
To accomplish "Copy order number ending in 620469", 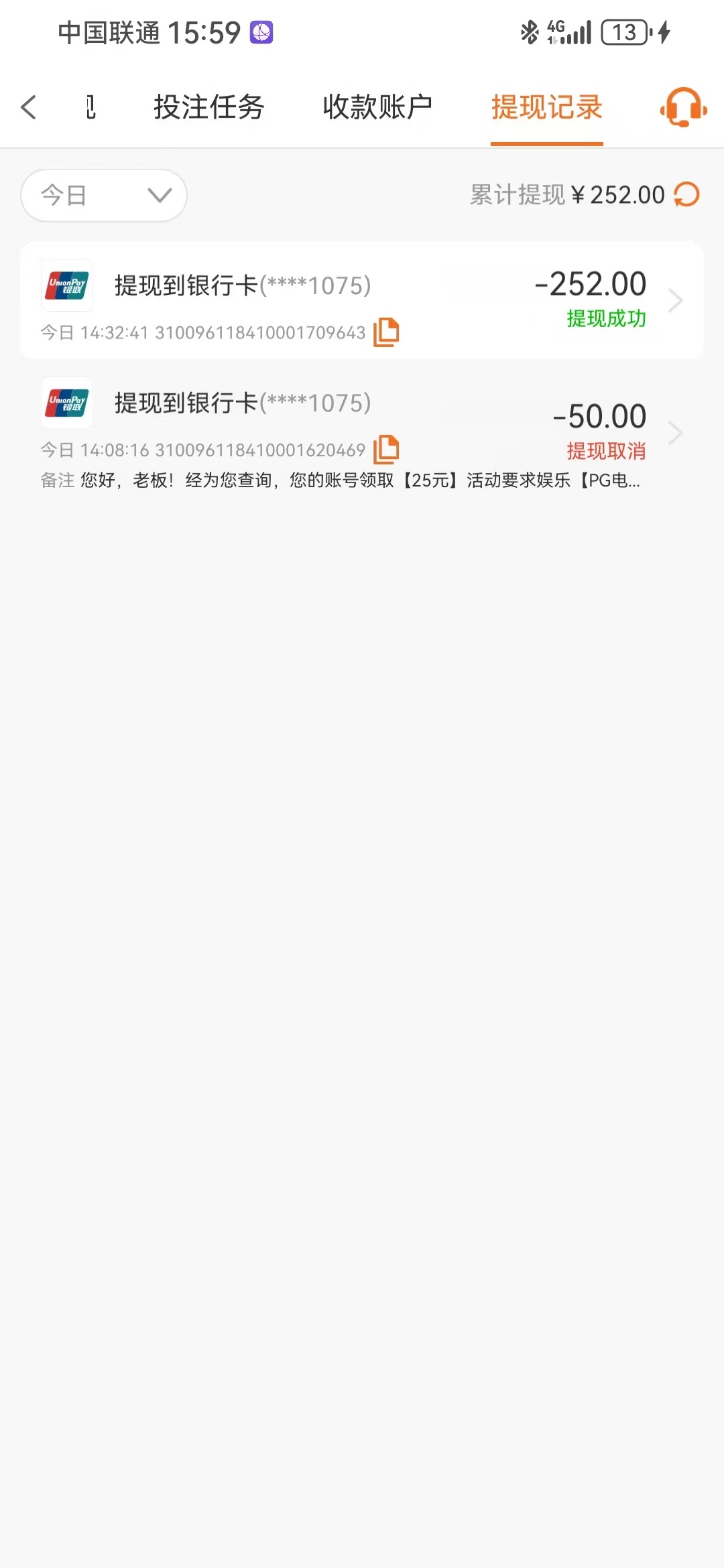I will pyautogui.click(x=386, y=449).
